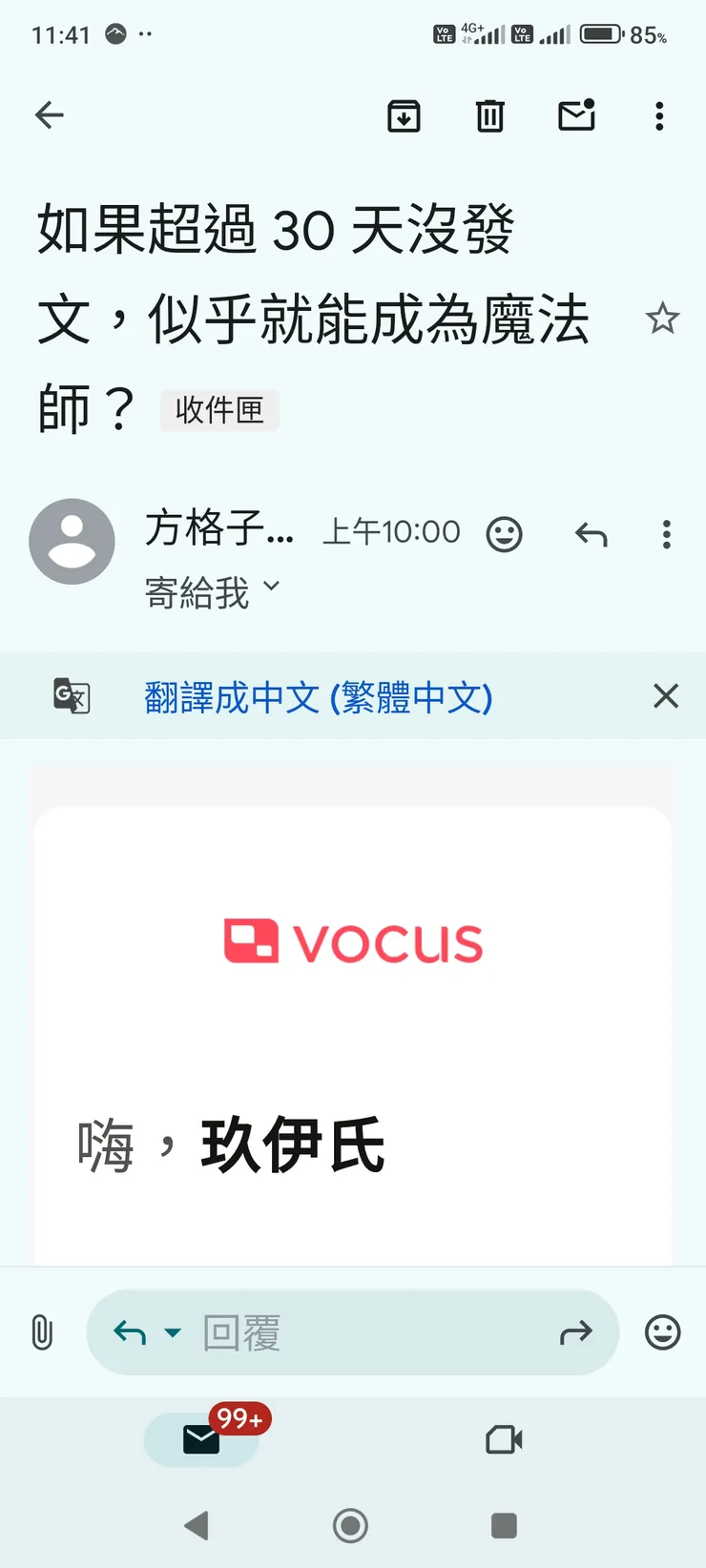Open the 收件匣 label chip
This screenshot has width=706, height=1568.
pos(219,411)
